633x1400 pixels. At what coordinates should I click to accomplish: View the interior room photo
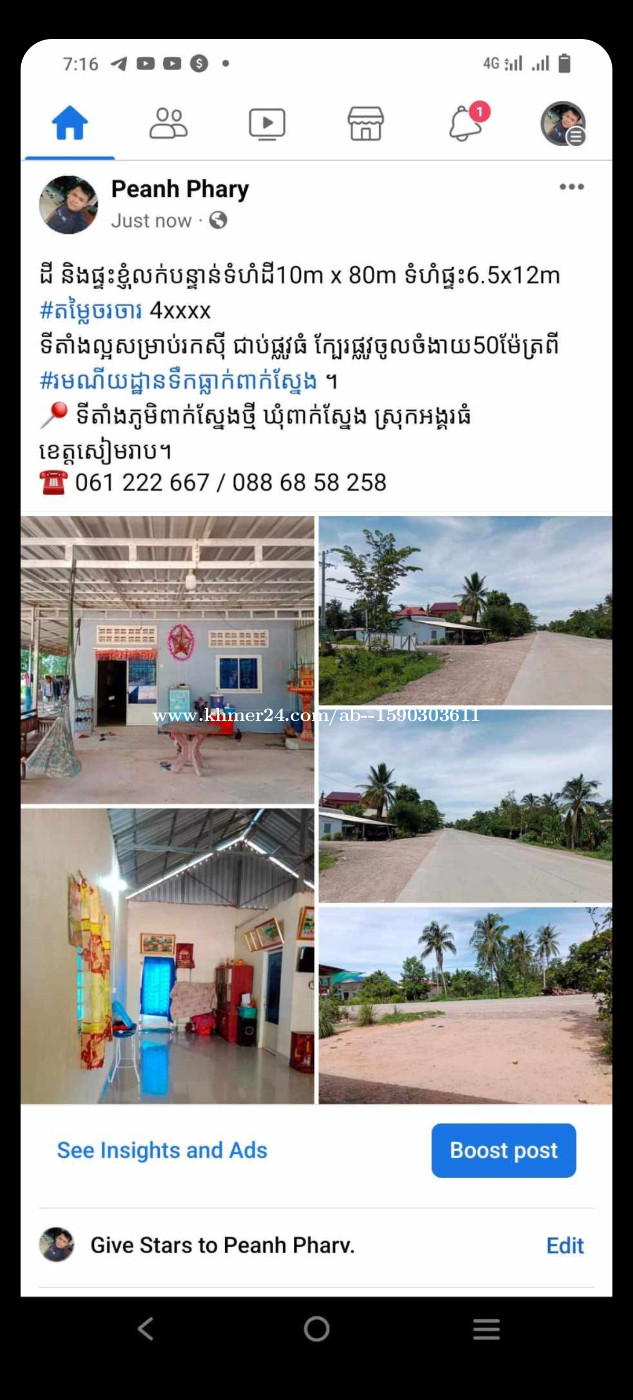168,956
